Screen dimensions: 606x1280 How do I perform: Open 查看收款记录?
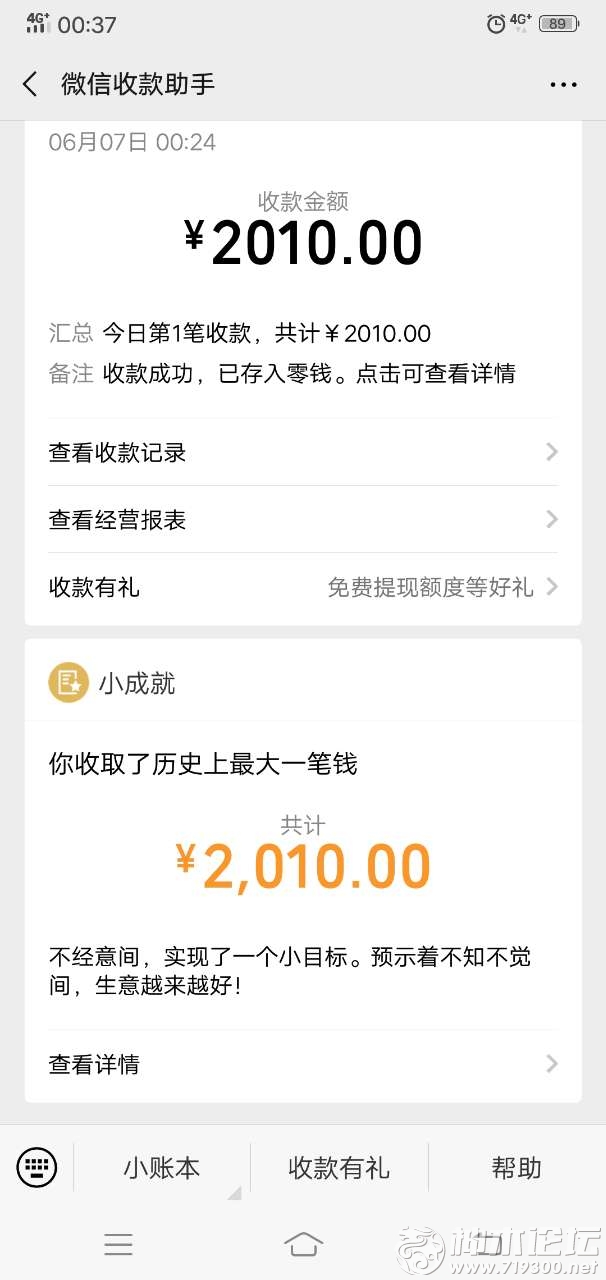(303, 452)
